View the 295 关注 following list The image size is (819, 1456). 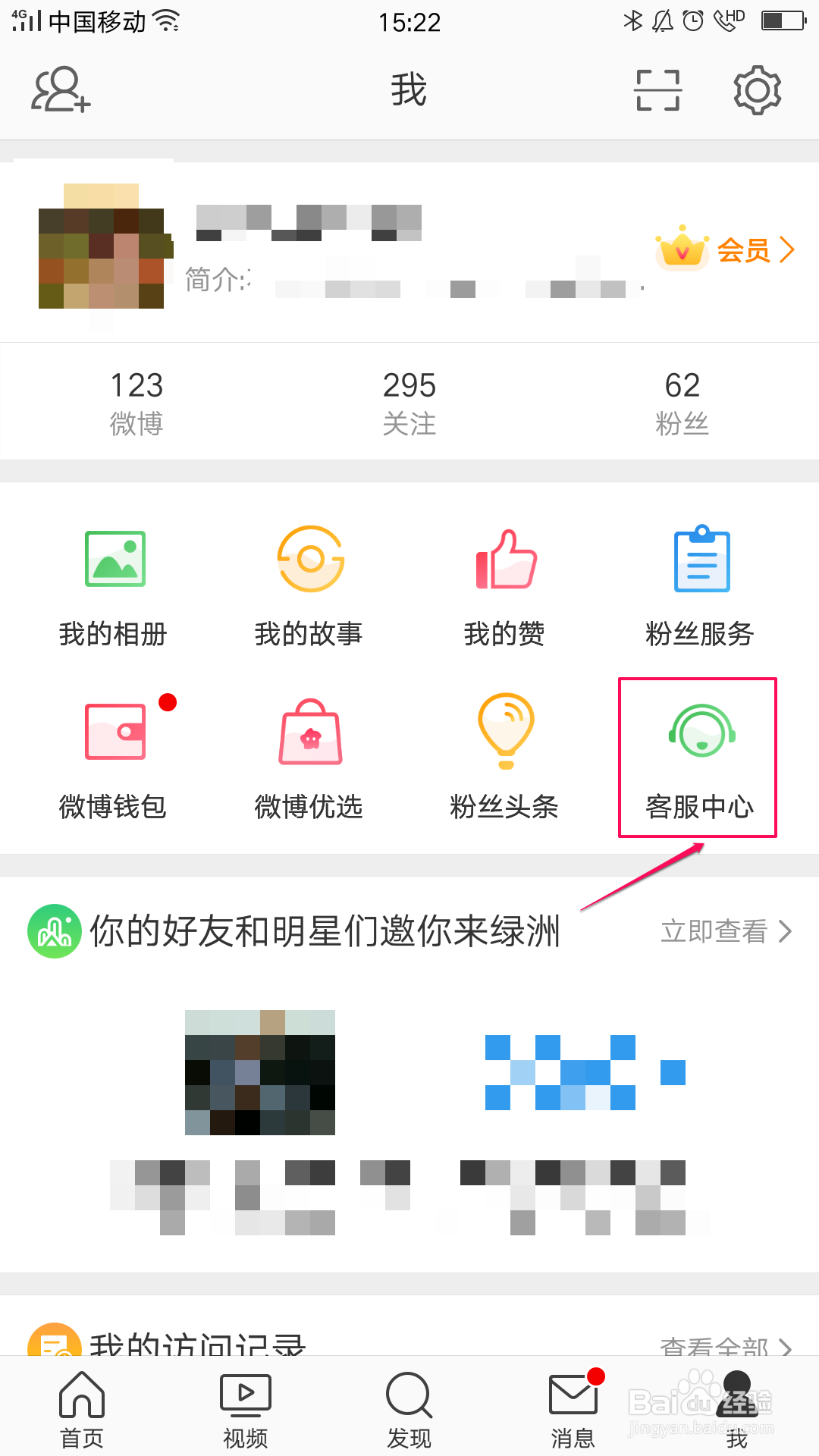pos(409,403)
